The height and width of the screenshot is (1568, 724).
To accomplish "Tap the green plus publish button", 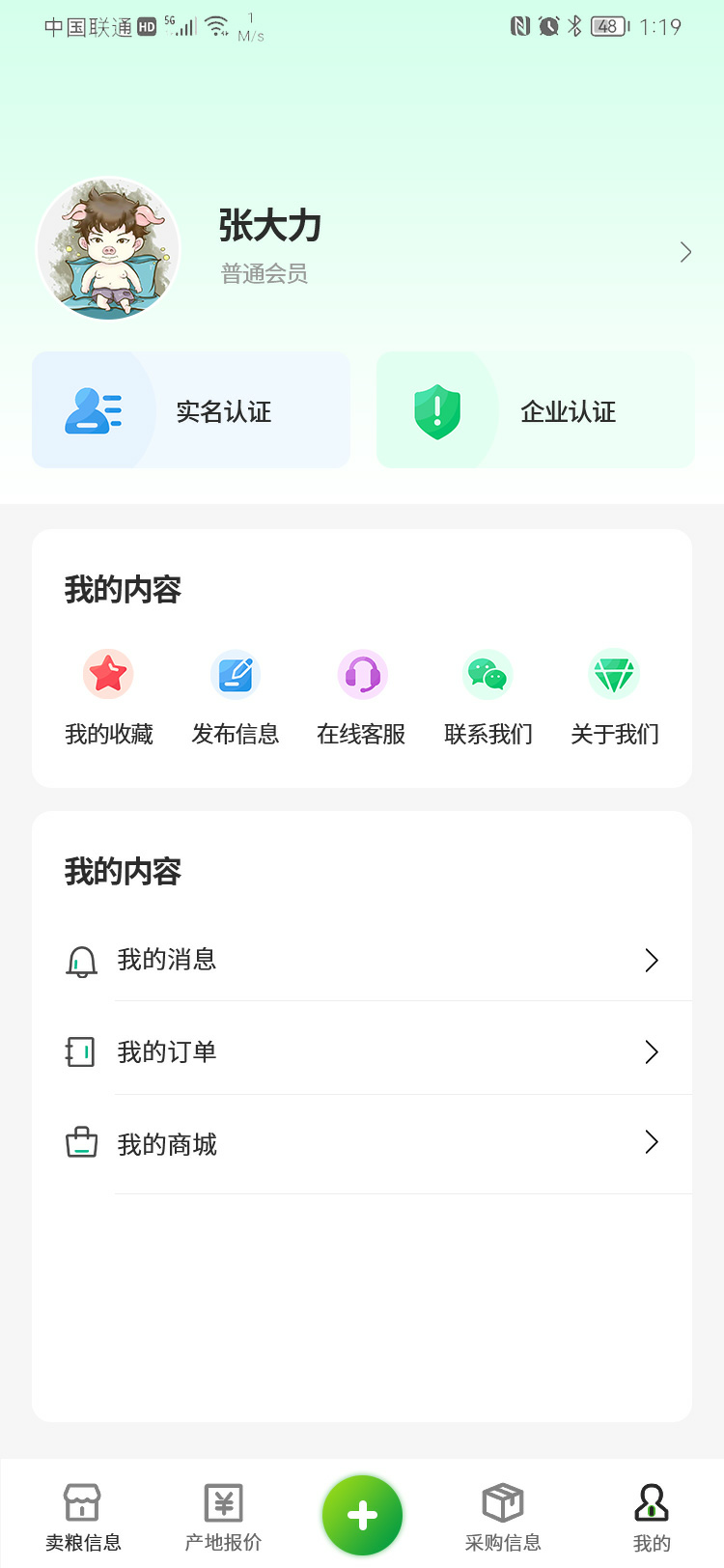I will pos(362,1515).
